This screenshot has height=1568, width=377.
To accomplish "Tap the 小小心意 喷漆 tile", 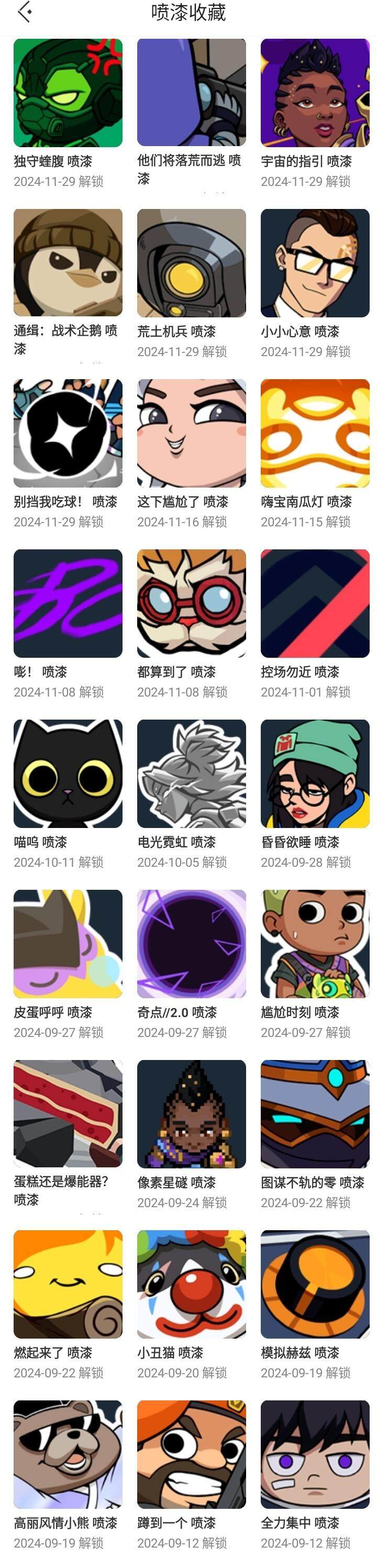I will 315,263.
